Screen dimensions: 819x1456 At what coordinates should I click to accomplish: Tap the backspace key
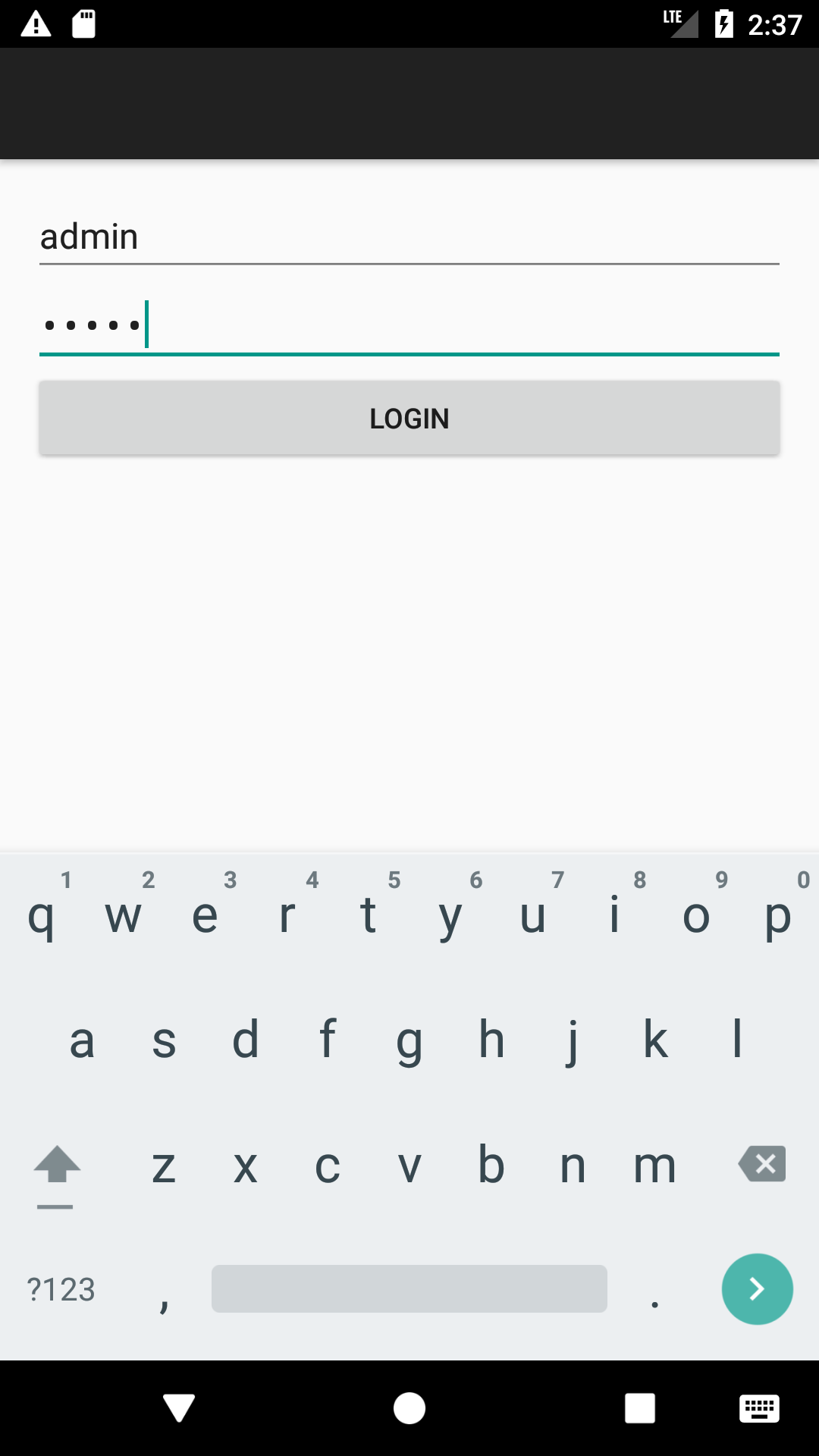[x=761, y=1164]
